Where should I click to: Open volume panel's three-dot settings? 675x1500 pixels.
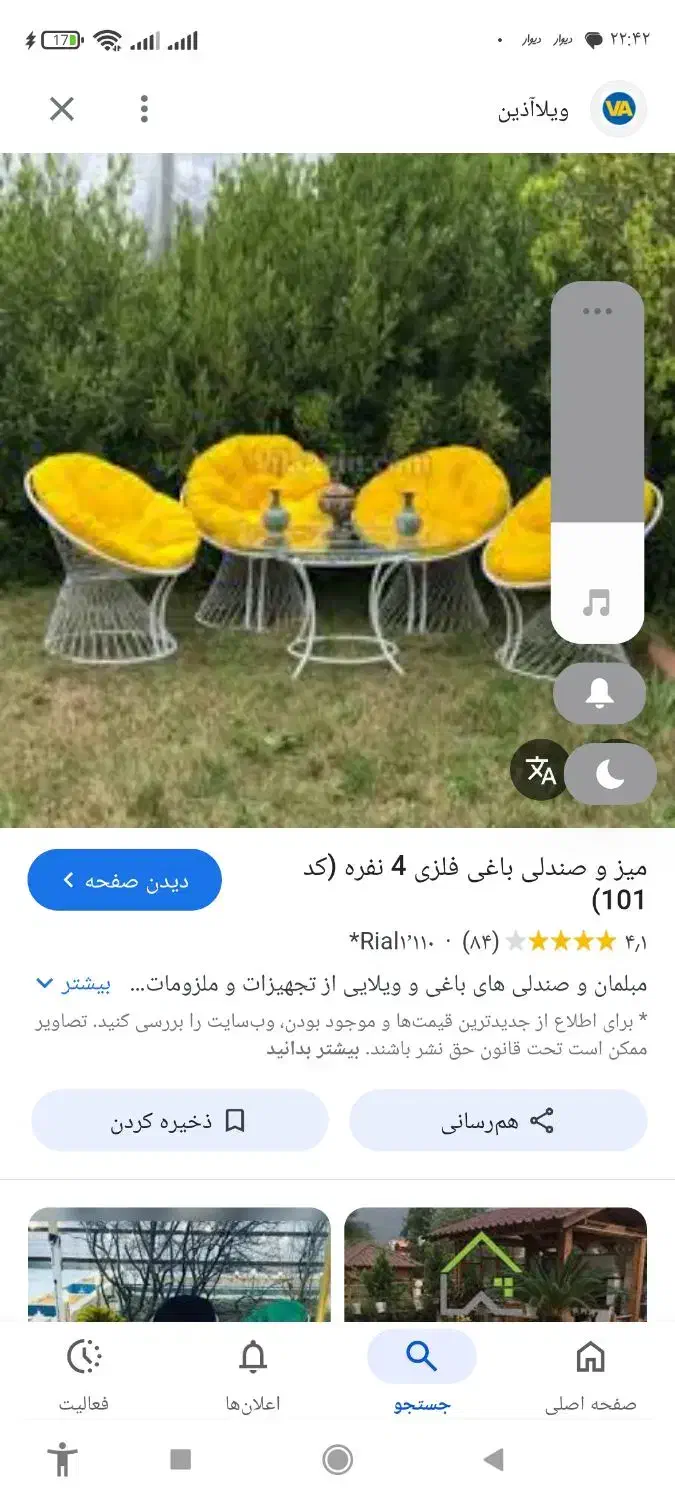597,311
